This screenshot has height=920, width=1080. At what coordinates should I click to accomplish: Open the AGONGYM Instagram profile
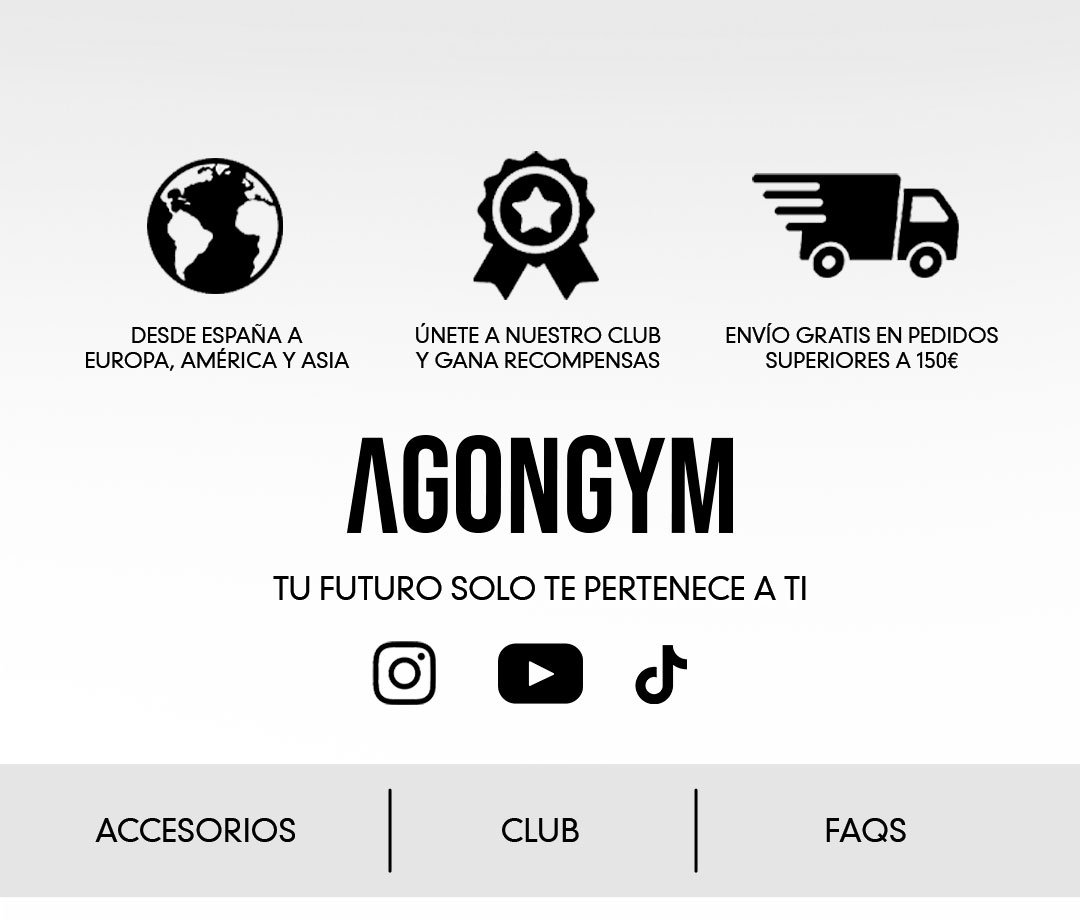(404, 673)
